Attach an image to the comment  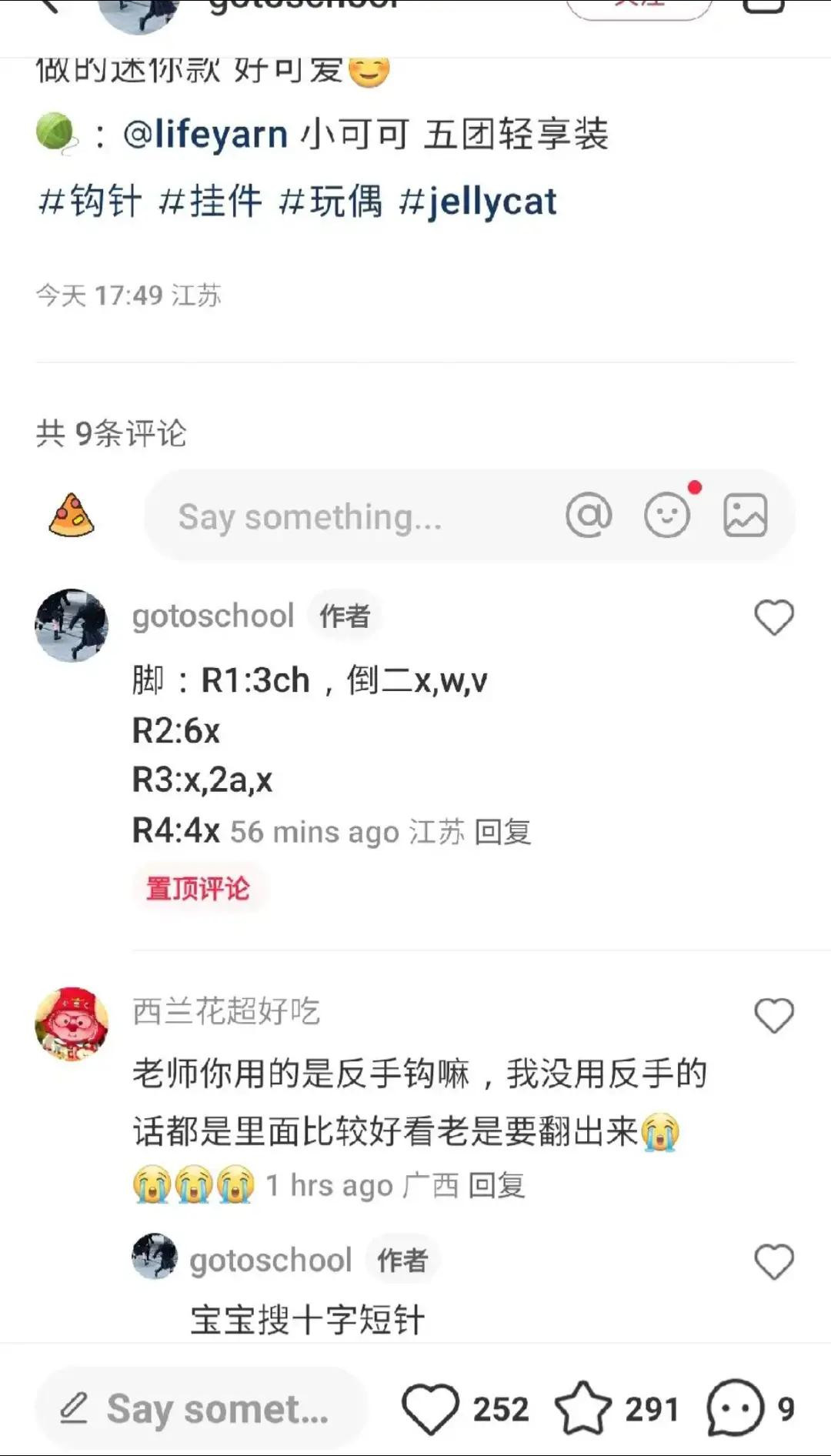click(745, 516)
